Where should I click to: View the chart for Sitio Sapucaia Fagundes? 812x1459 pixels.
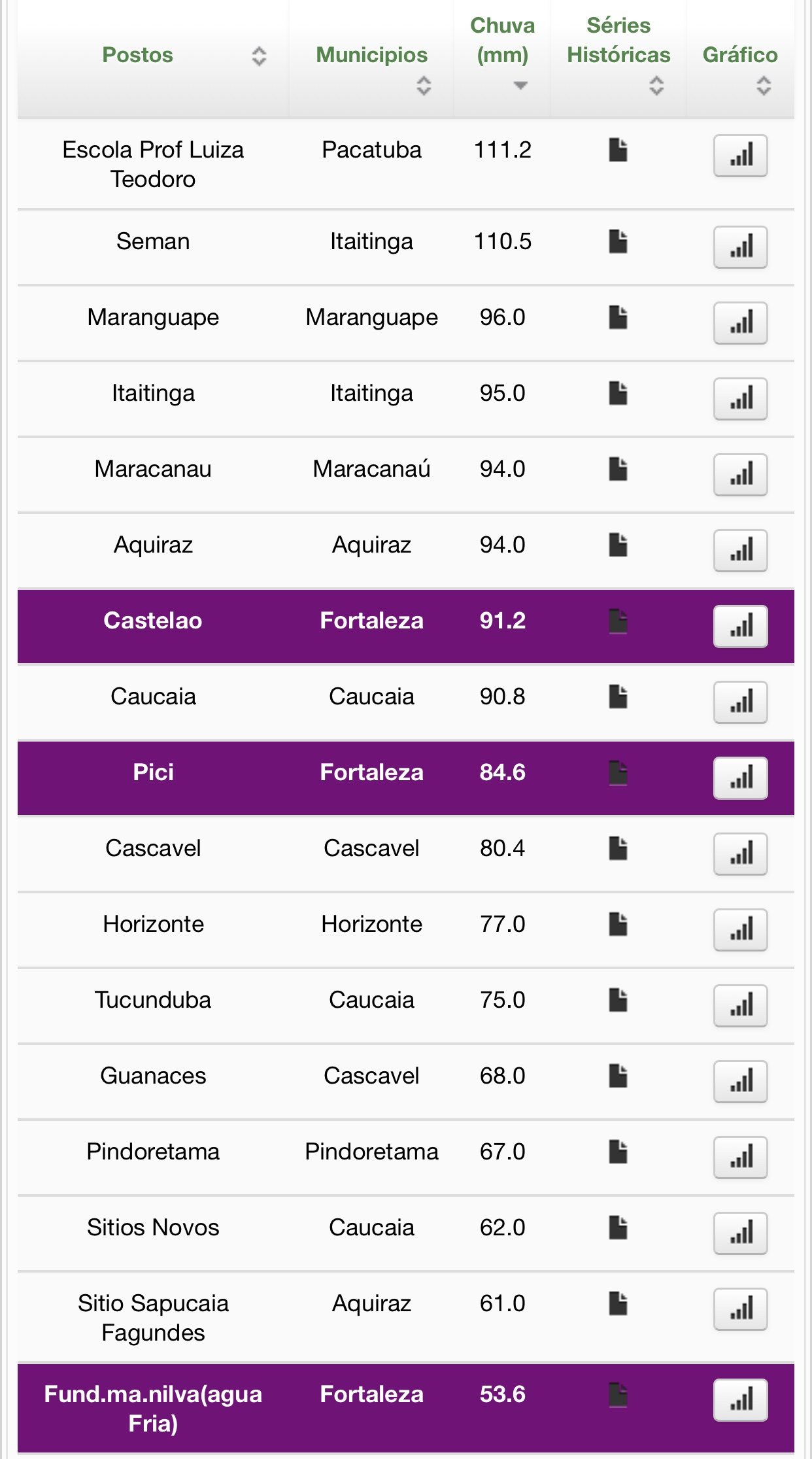(x=740, y=1309)
